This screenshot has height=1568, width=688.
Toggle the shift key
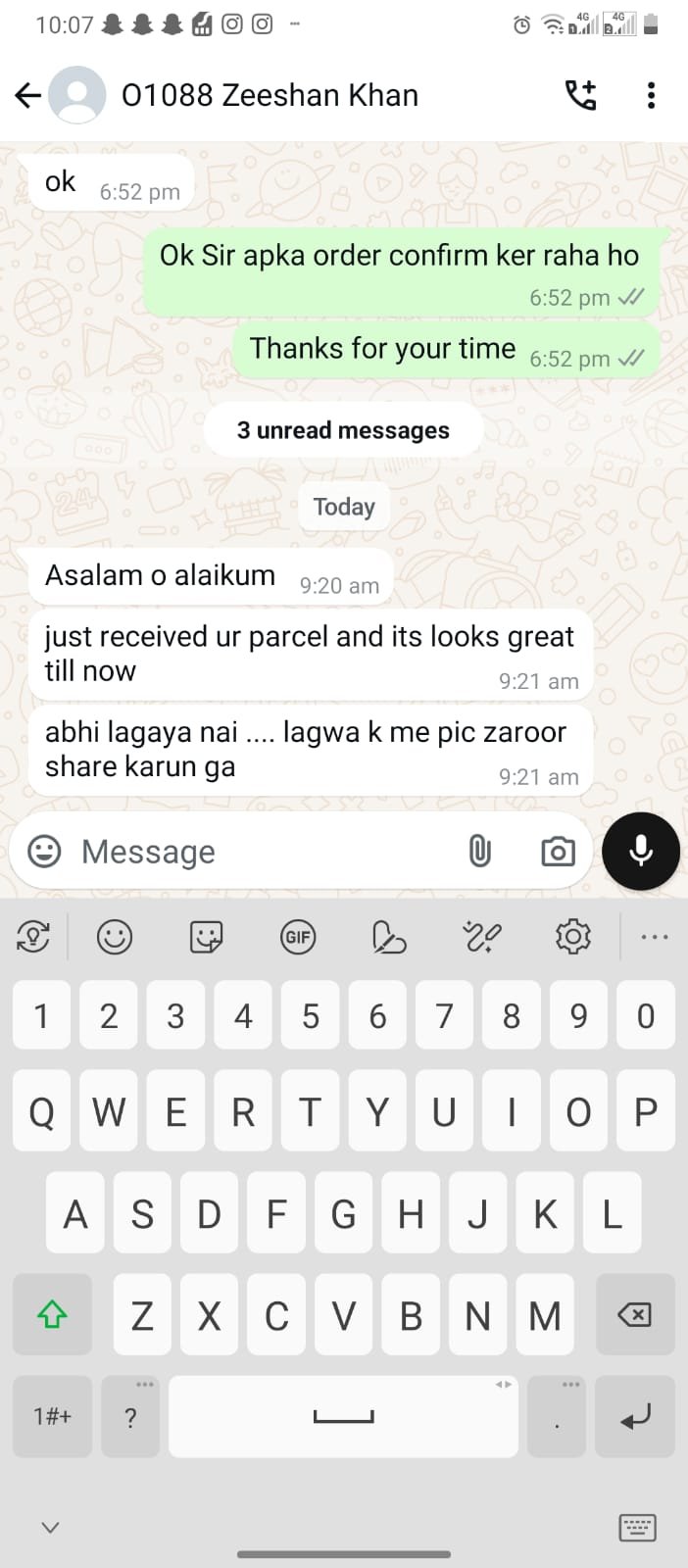coord(52,1314)
